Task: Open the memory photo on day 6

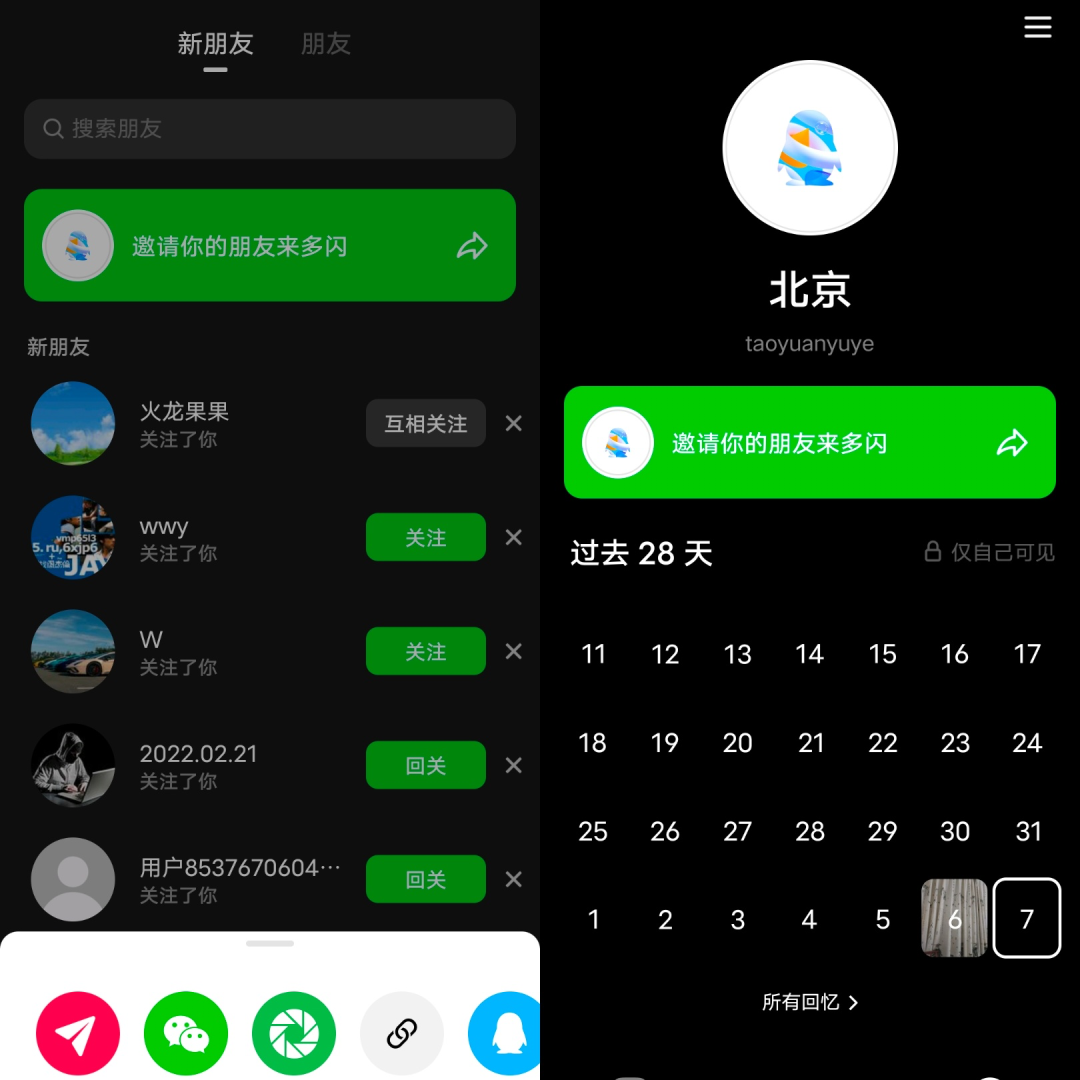Action: click(954, 919)
